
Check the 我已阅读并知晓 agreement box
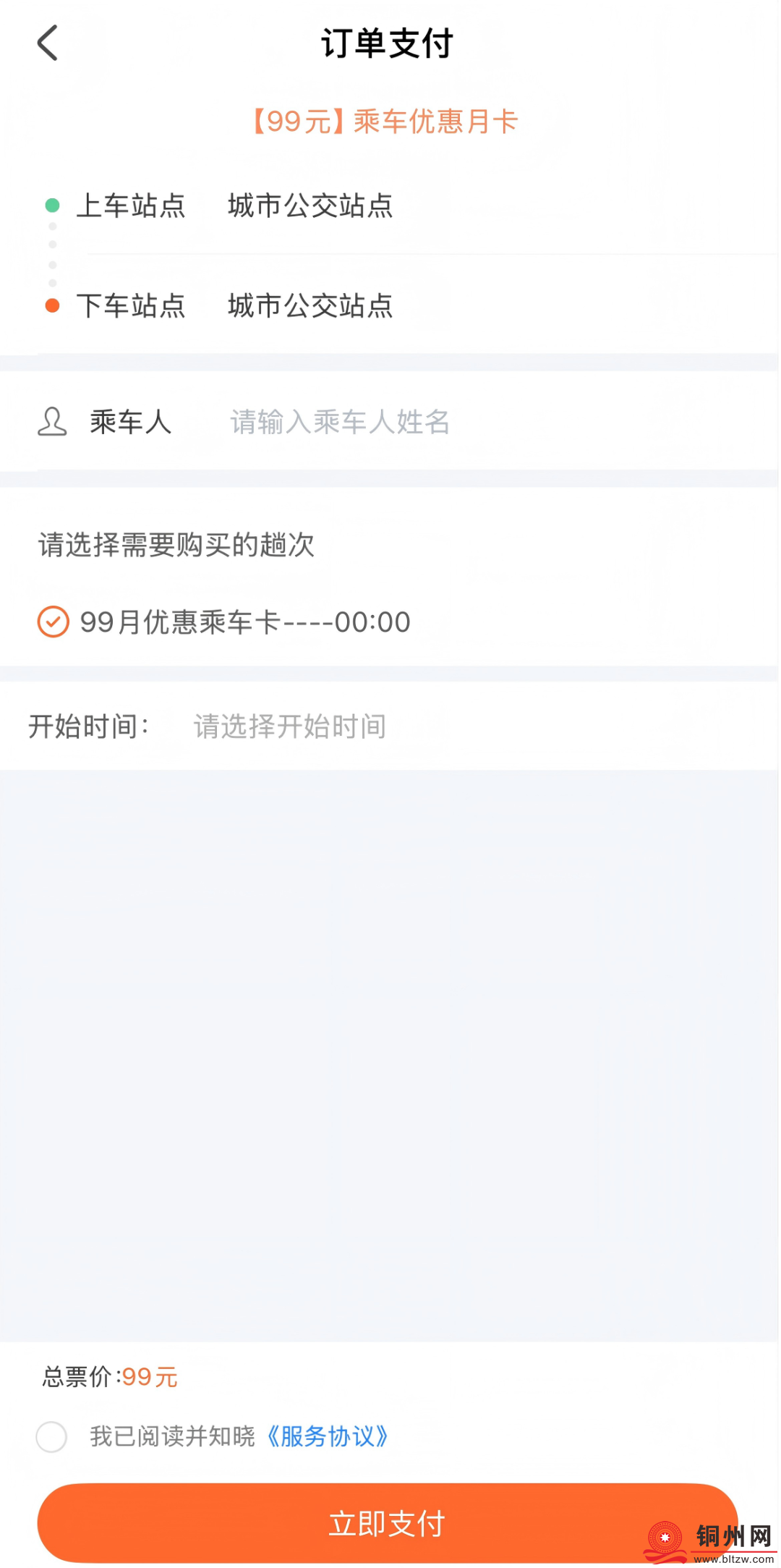click(52, 1436)
